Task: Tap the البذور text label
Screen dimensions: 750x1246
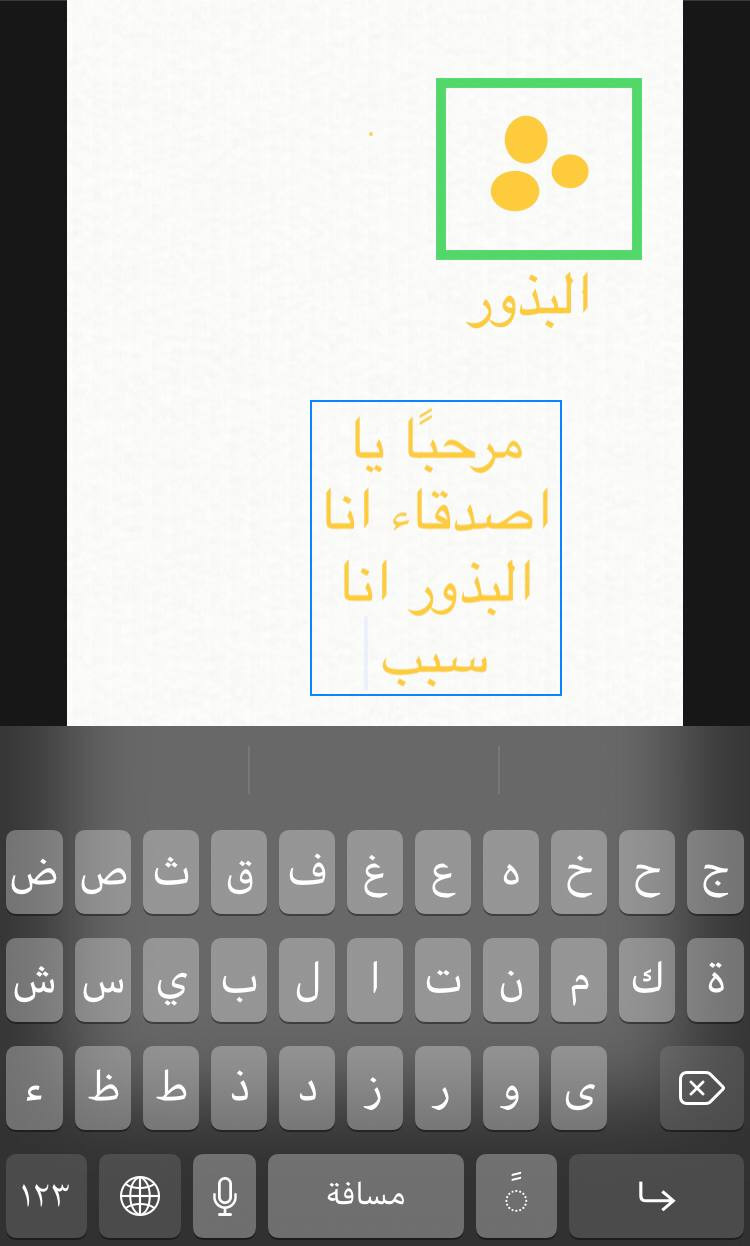Action: click(528, 298)
